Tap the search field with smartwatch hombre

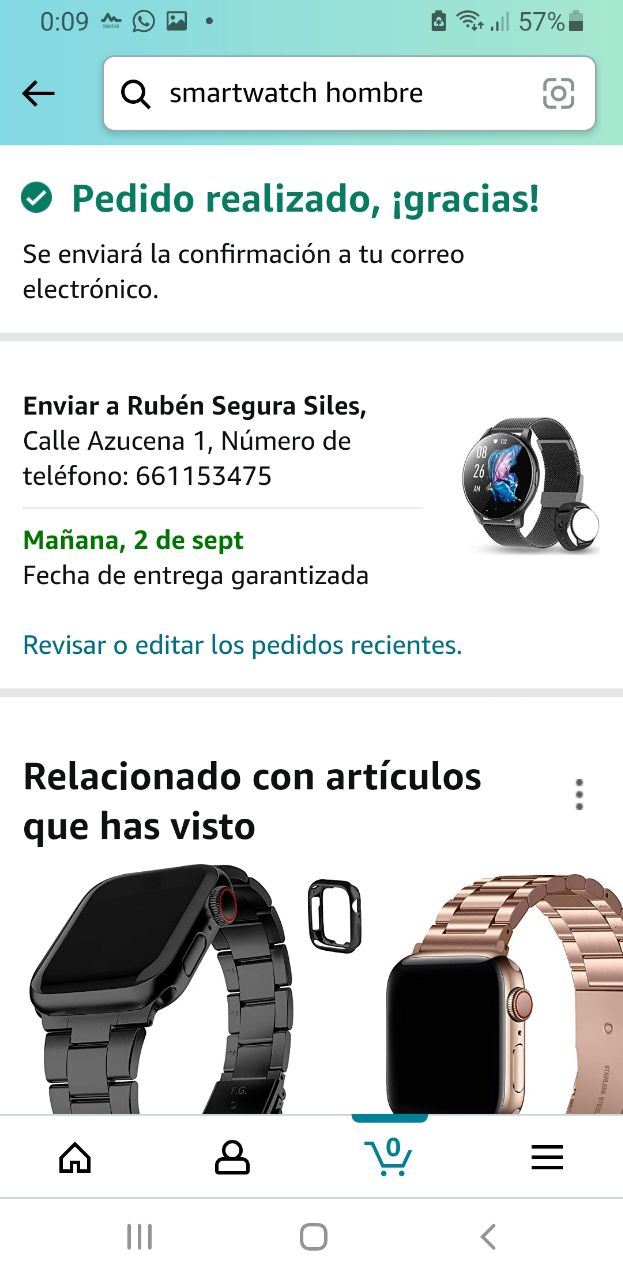pyautogui.click(x=330, y=94)
